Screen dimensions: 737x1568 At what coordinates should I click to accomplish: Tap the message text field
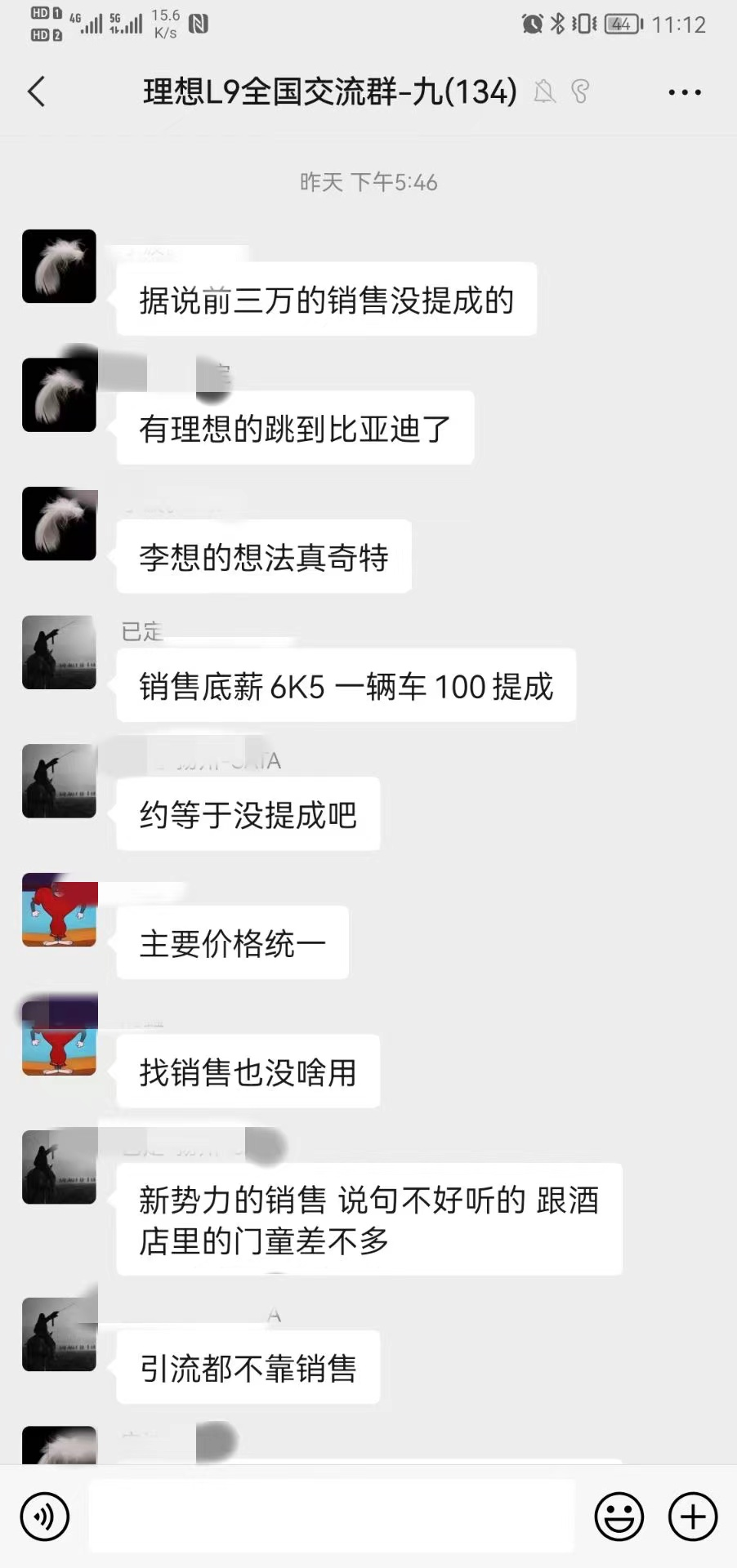coord(332,1516)
